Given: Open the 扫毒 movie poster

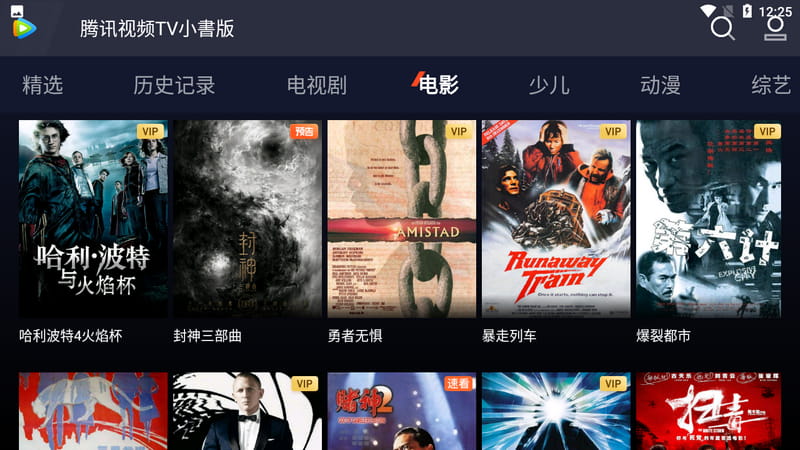Looking at the screenshot, I should tap(710, 412).
